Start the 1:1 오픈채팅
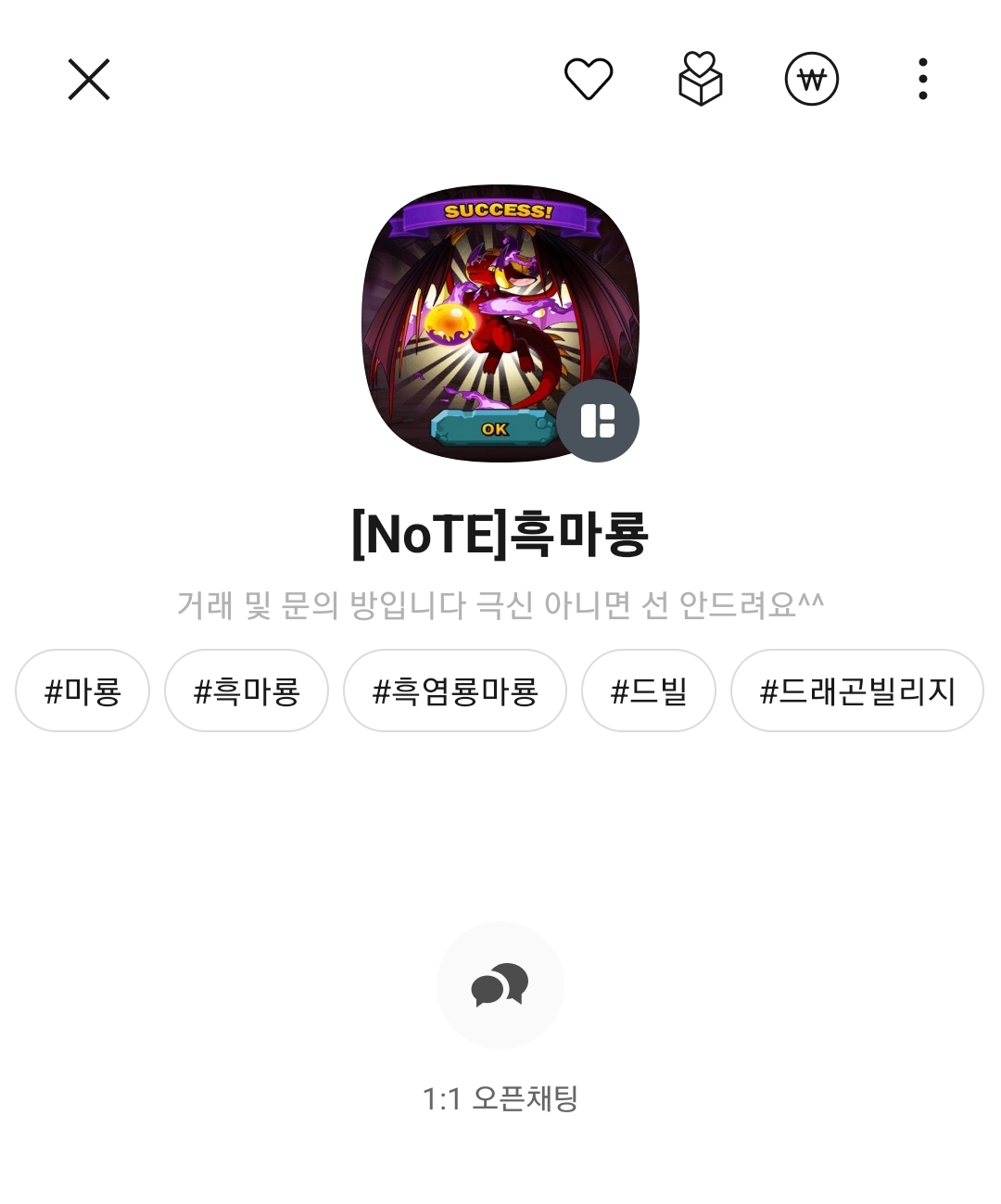 (x=500, y=985)
